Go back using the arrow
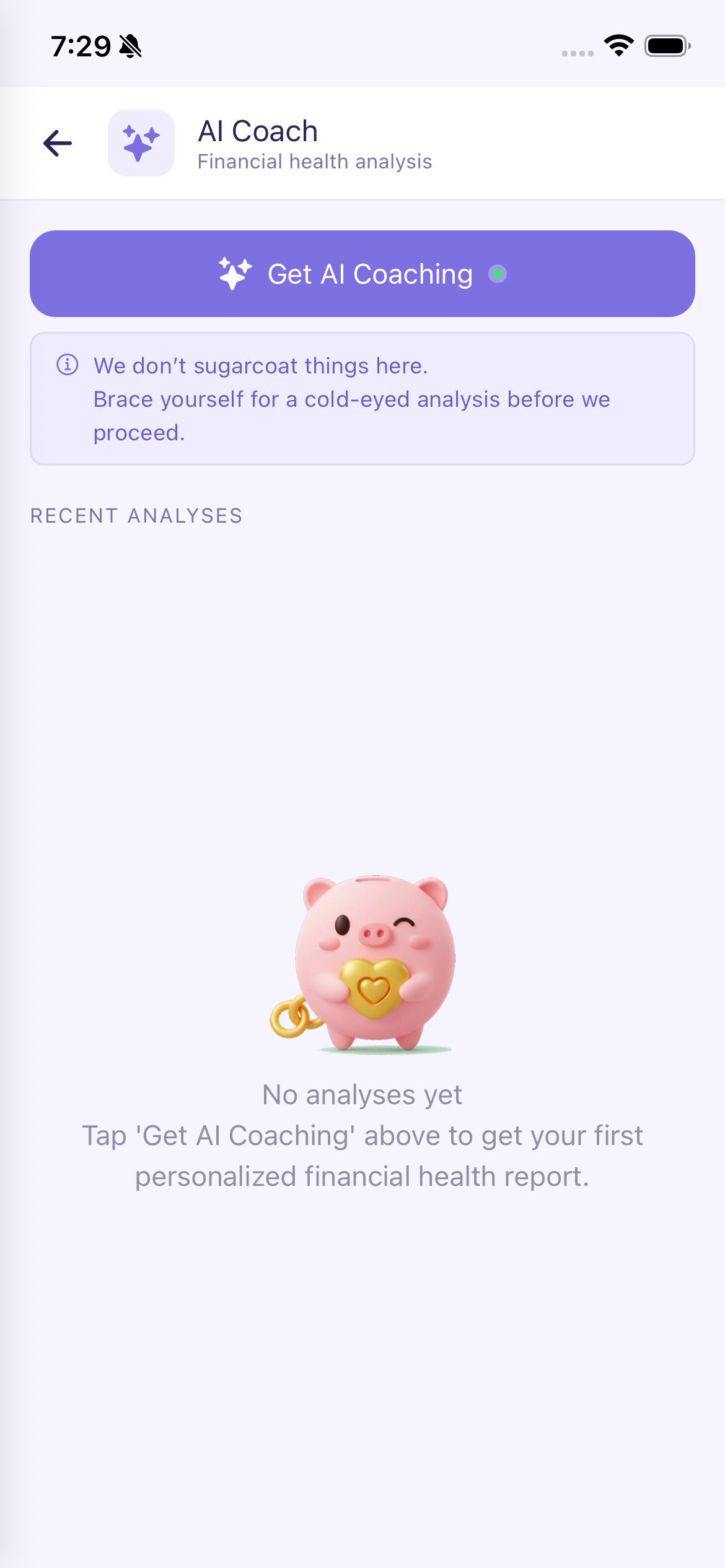The height and width of the screenshot is (1568, 725). click(x=58, y=143)
